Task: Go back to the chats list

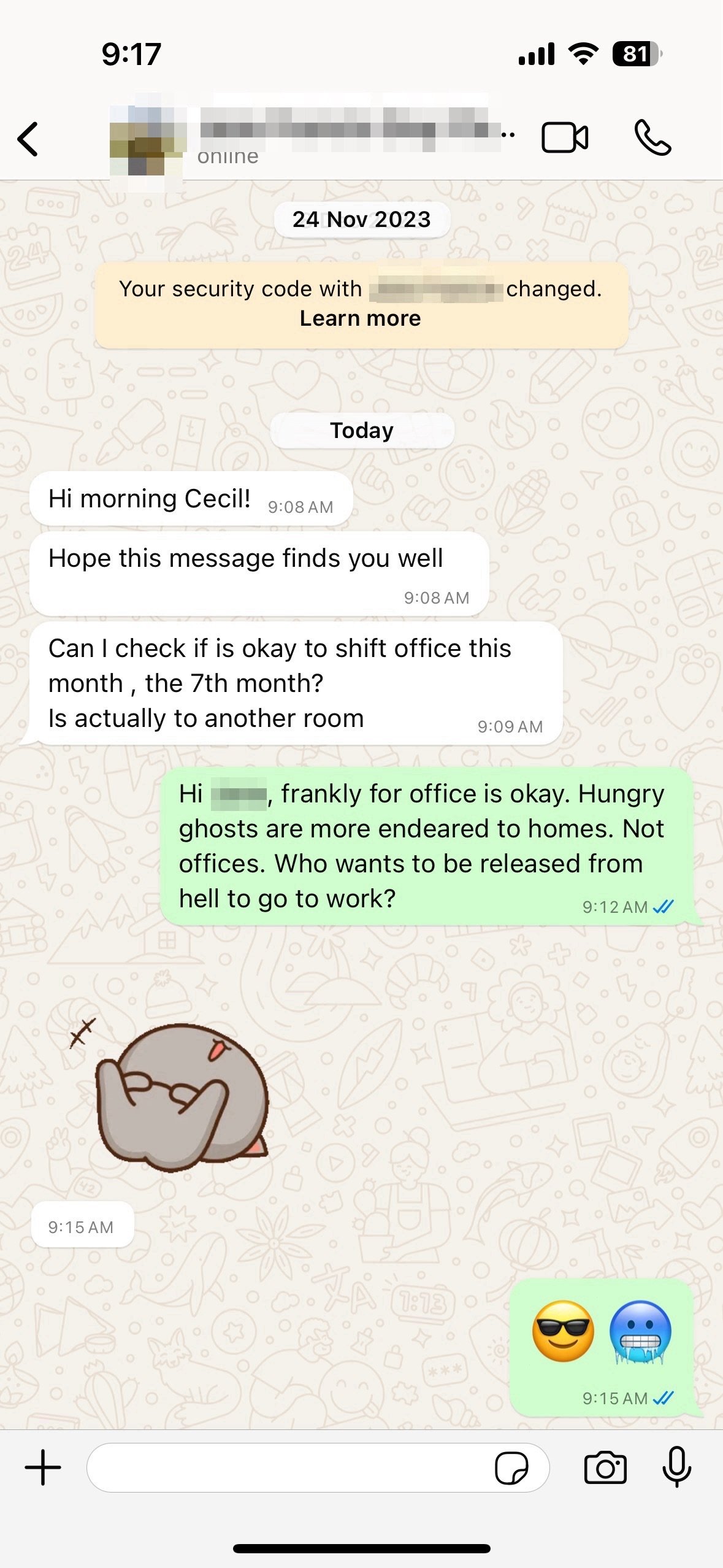Action: pyautogui.click(x=28, y=139)
